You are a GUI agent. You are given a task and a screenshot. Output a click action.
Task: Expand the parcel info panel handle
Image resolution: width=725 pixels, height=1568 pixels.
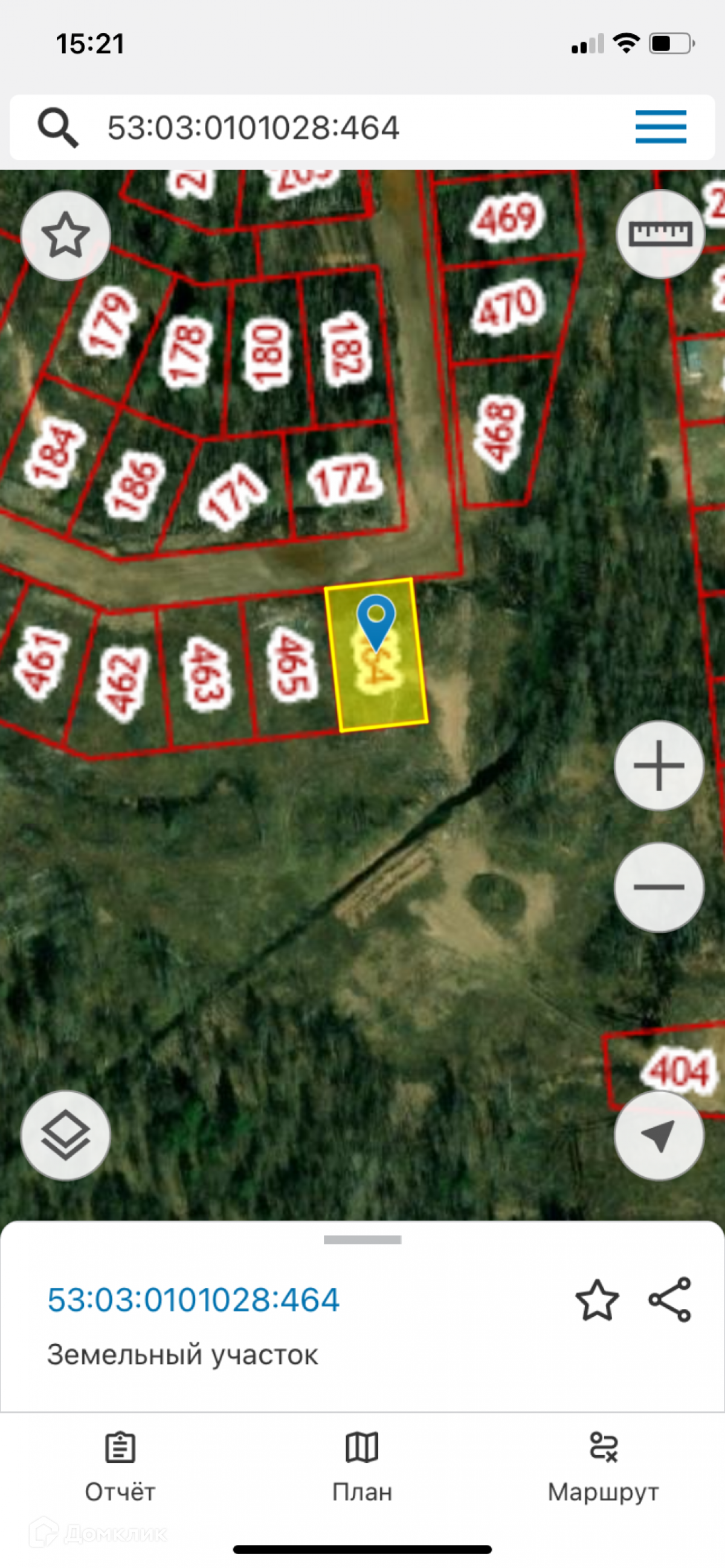[362, 1240]
